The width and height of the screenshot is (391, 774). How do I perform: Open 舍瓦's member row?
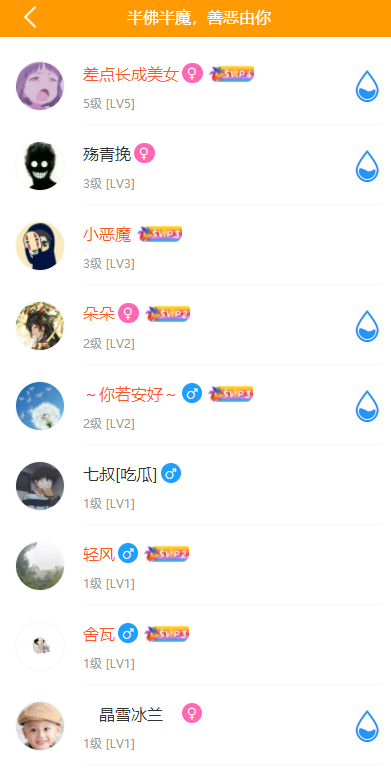[196, 645]
